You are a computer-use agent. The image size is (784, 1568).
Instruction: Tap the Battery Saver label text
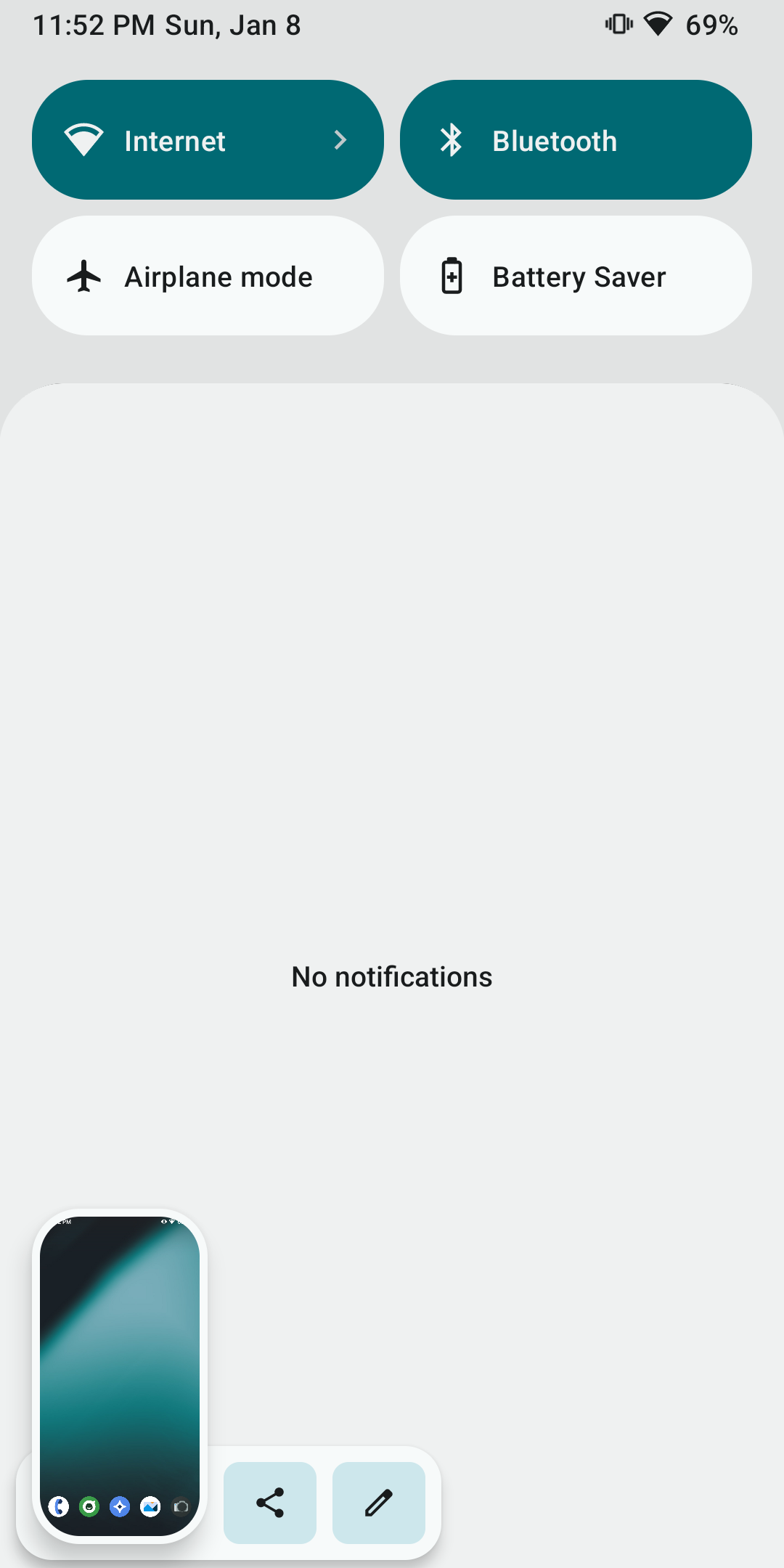(579, 277)
